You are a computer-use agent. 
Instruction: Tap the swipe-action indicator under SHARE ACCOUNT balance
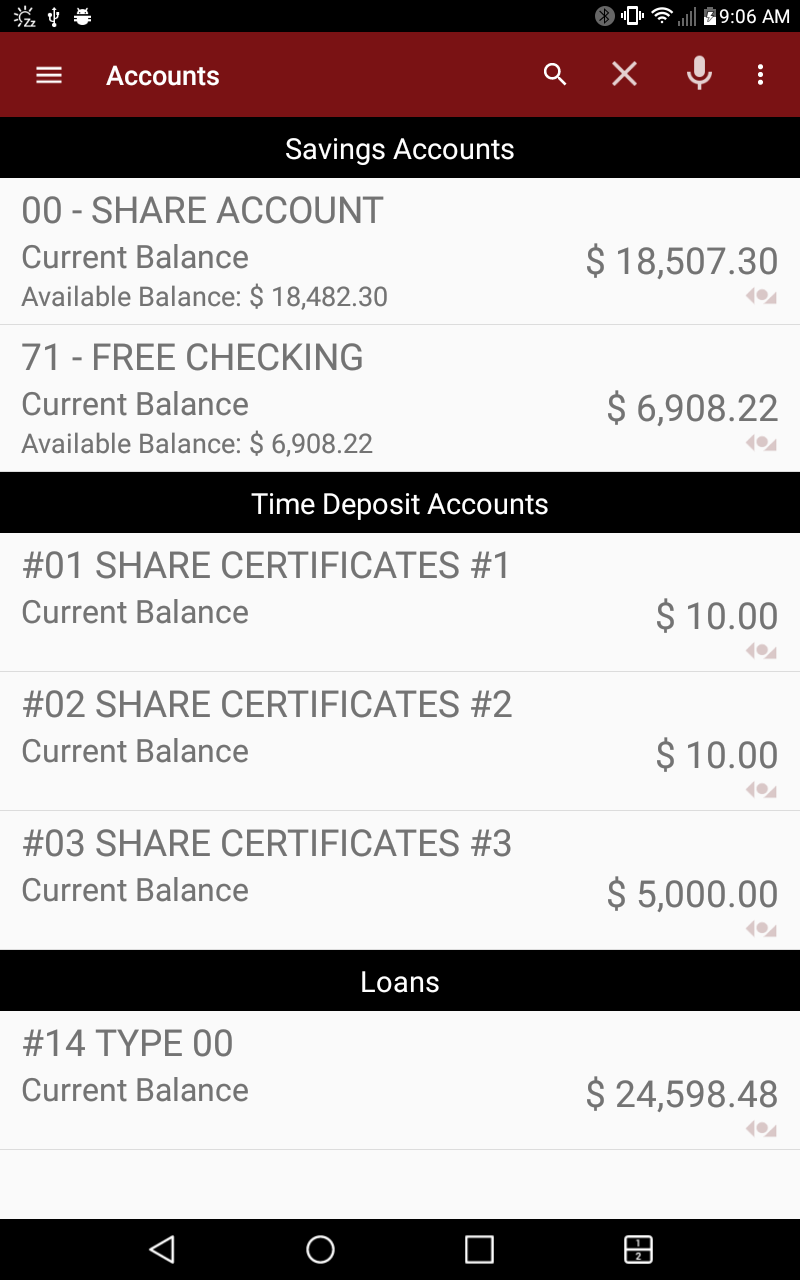761,296
